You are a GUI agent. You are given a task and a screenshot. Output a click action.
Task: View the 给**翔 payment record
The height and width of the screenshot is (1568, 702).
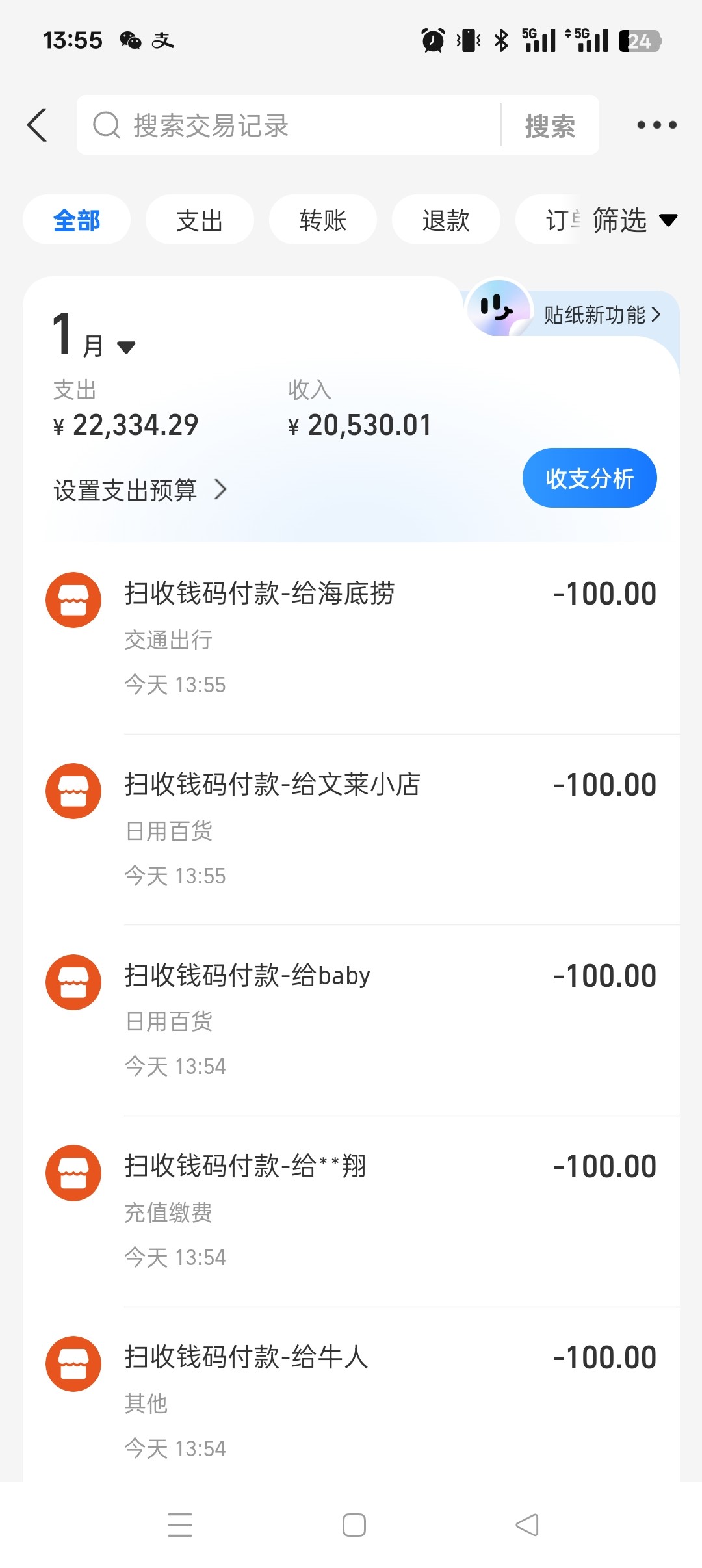click(351, 1210)
